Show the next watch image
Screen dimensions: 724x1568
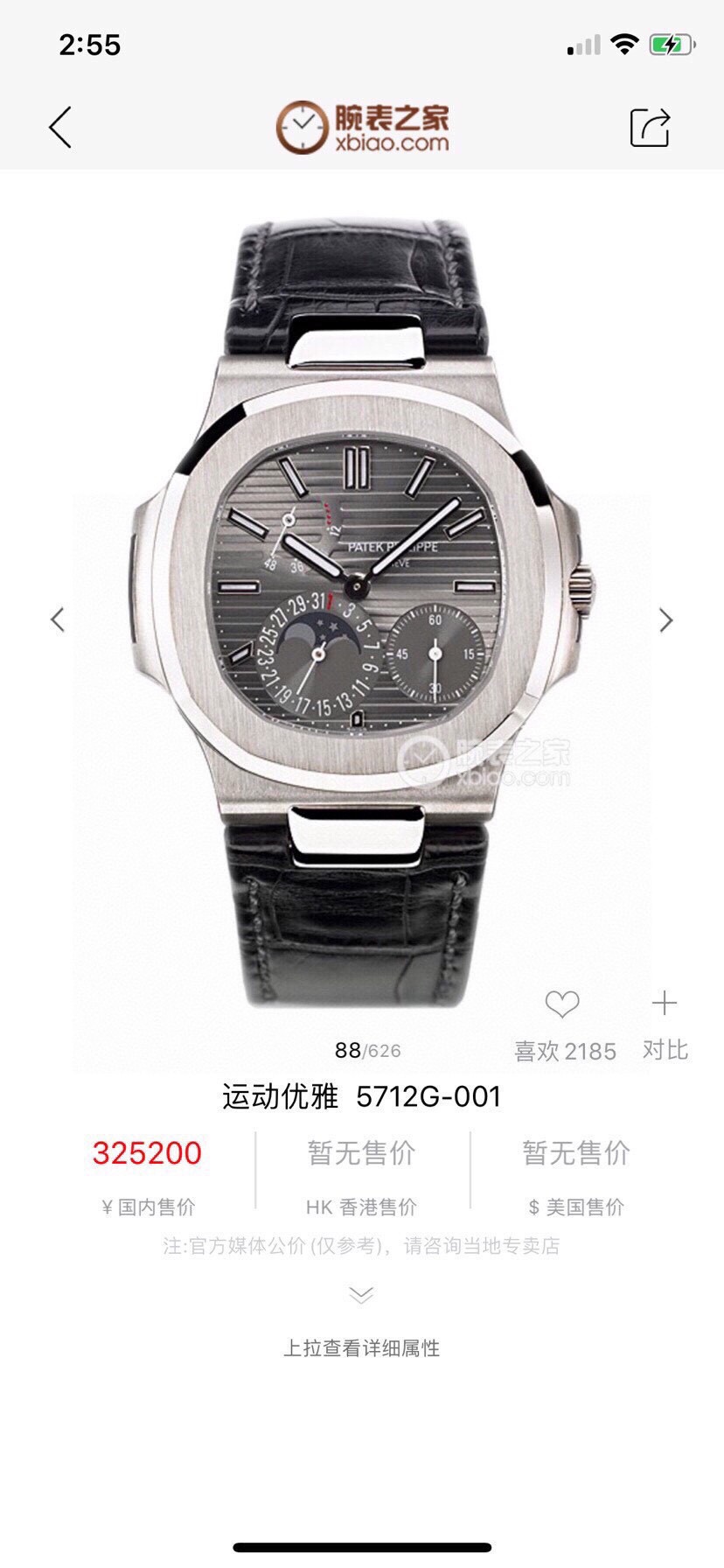tap(665, 619)
